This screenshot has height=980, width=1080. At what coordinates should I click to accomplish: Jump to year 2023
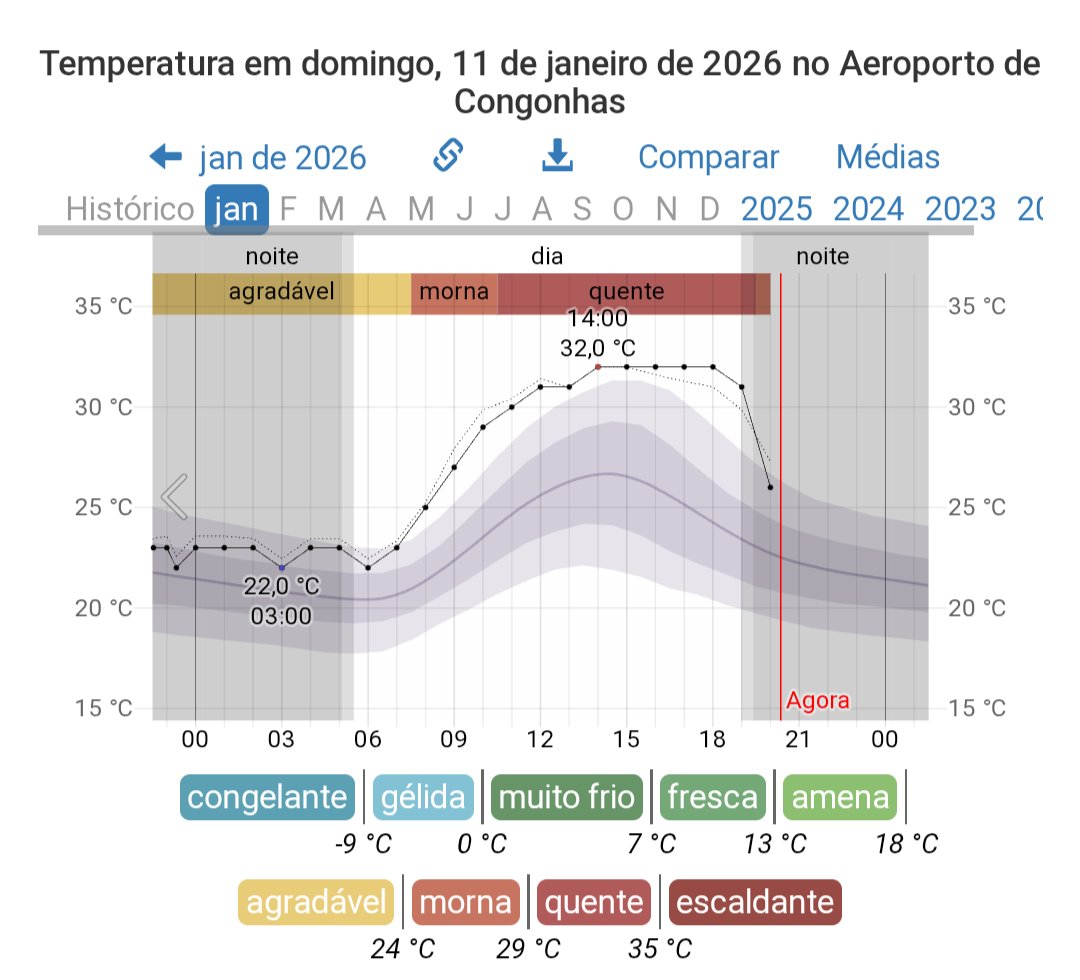click(x=960, y=209)
